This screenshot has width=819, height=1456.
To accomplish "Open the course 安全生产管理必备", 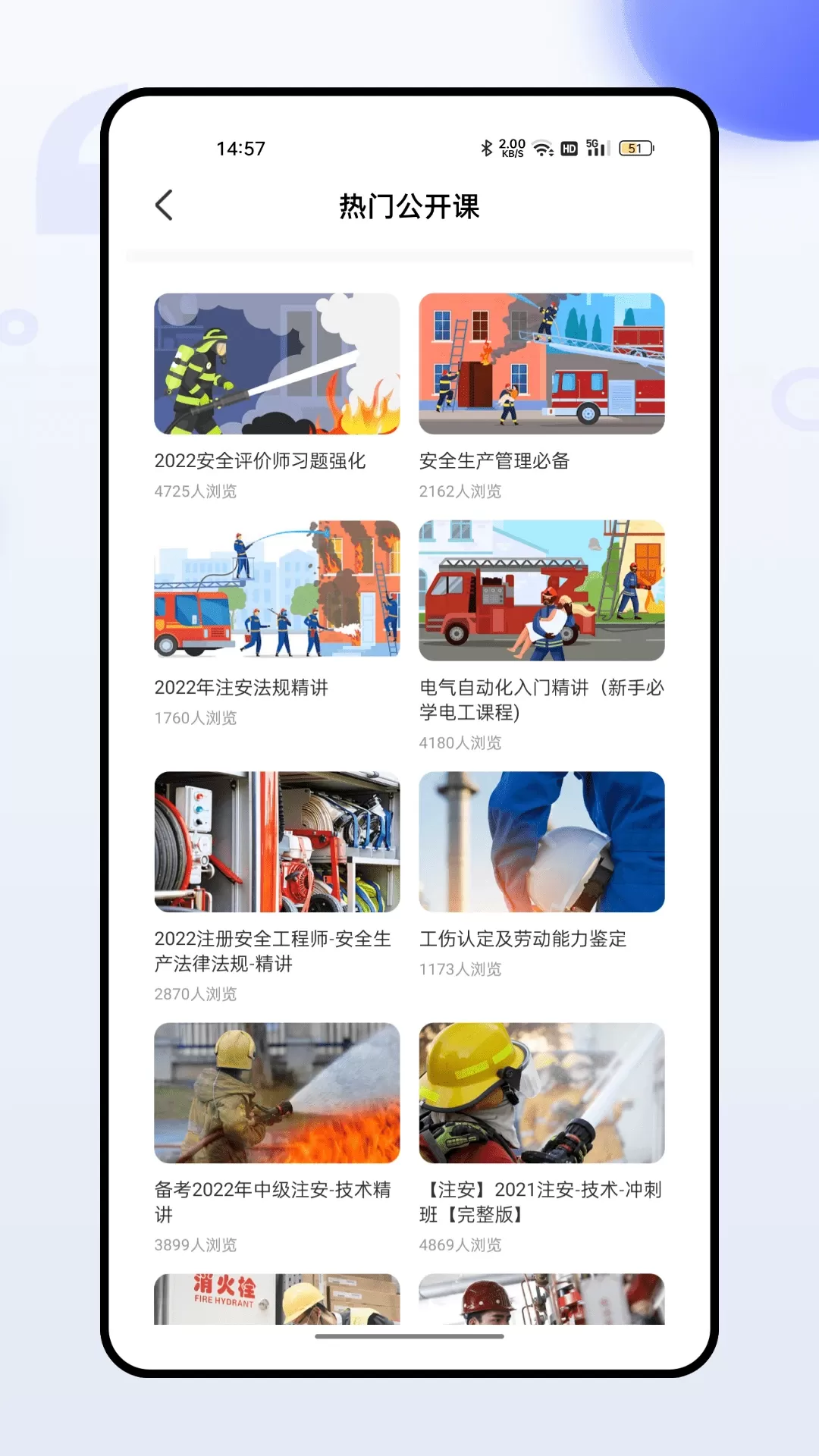I will [541, 364].
